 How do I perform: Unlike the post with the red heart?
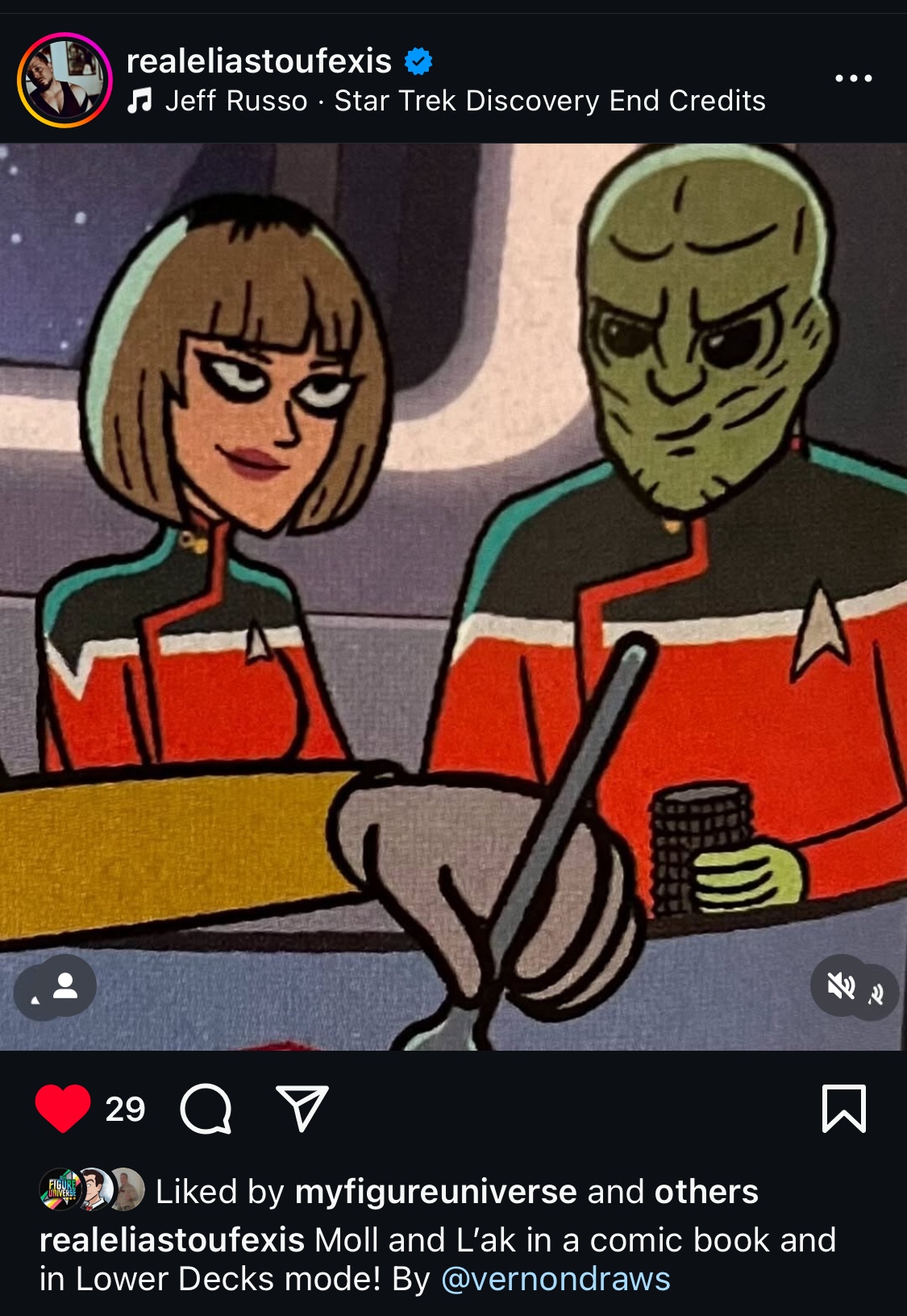pyautogui.click(x=63, y=1109)
